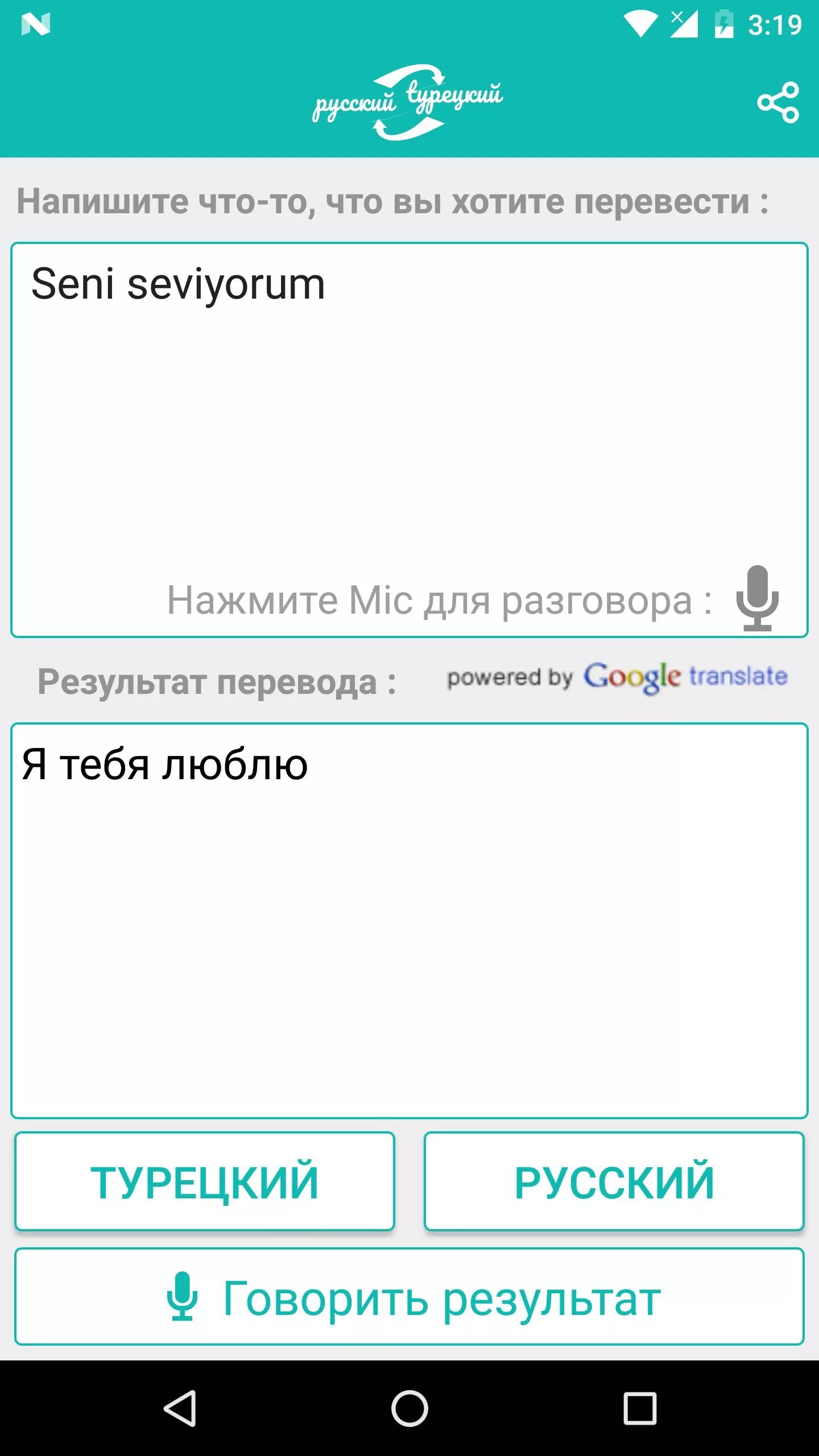Viewport: 819px width, 1456px height.
Task: Share via the share icon
Action: point(778,102)
